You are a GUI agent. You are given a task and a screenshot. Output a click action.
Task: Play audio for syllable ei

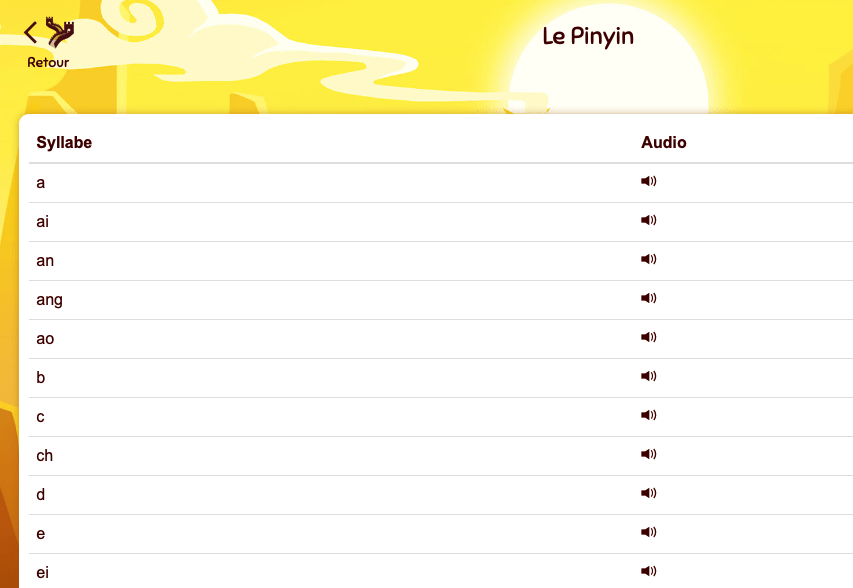[649, 571]
